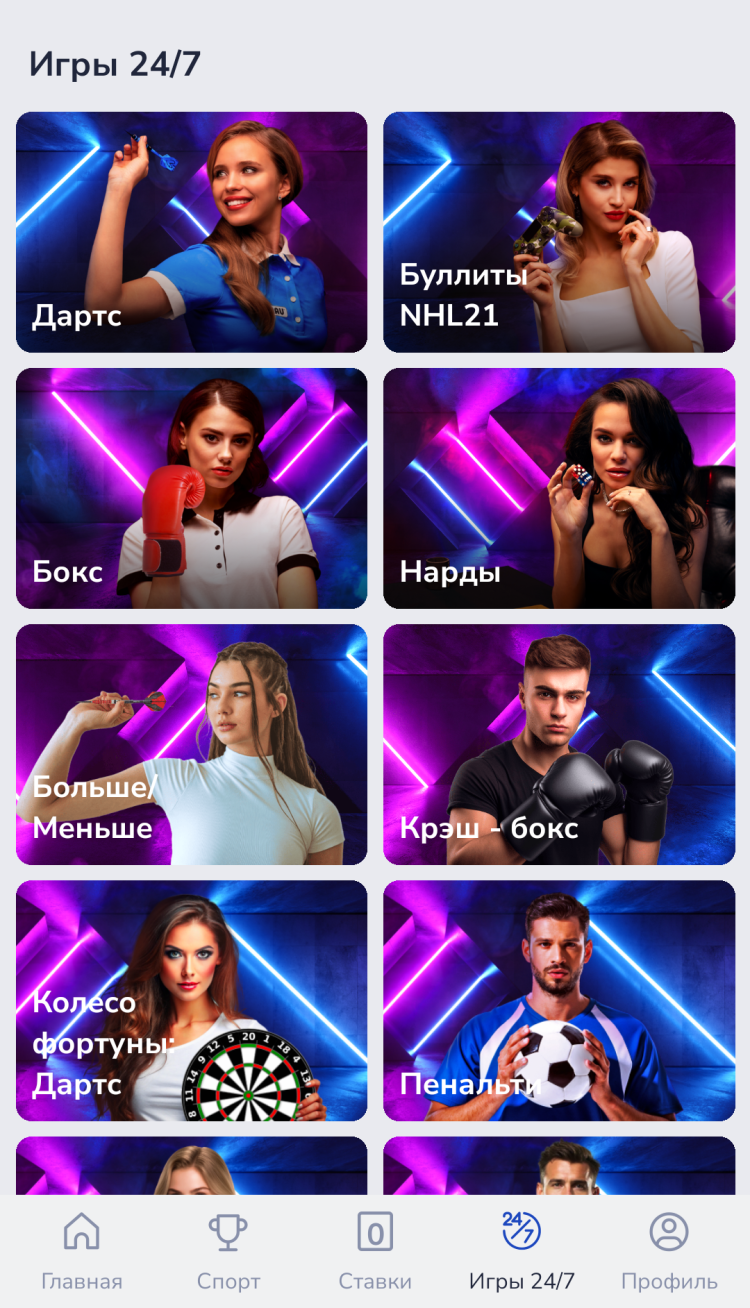750x1308 pixels.
Task: Launch the Нарды game tile
Action: coord(559,488)
